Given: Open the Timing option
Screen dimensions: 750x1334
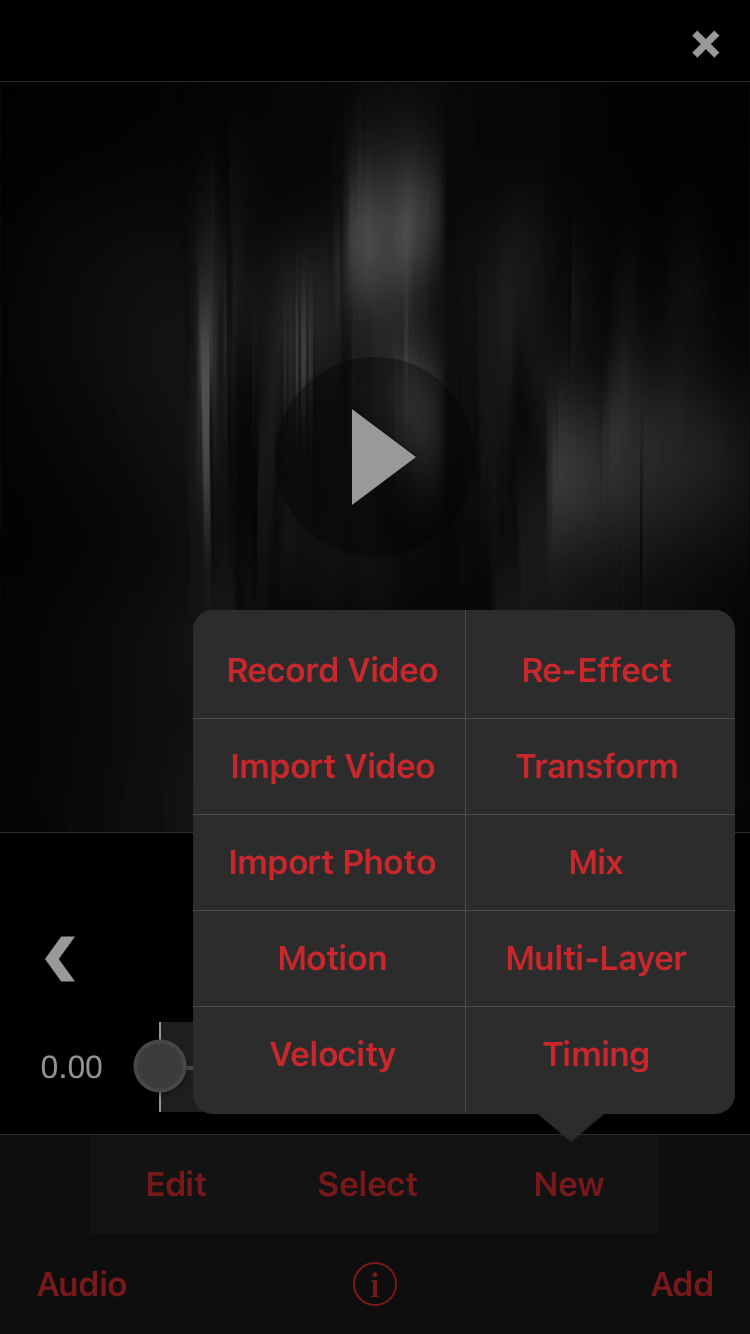Looking at the screenshot, I should (x=597, y=1054).
